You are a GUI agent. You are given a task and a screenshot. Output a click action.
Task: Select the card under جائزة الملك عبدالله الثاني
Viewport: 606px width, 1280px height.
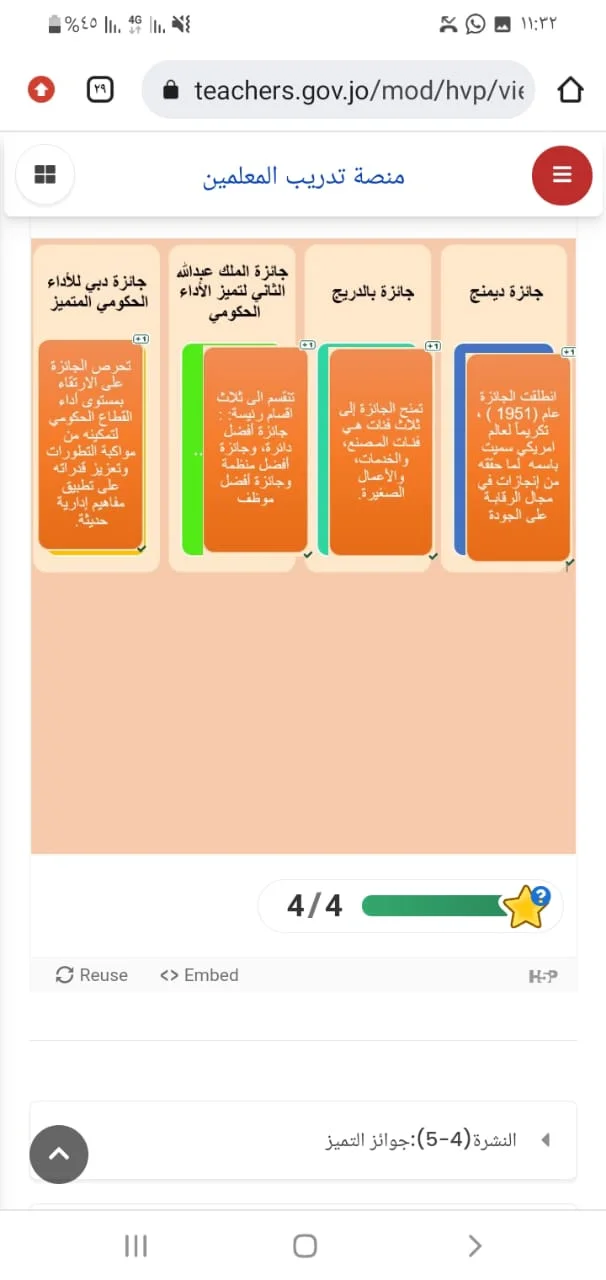click(x=255, y=449)
